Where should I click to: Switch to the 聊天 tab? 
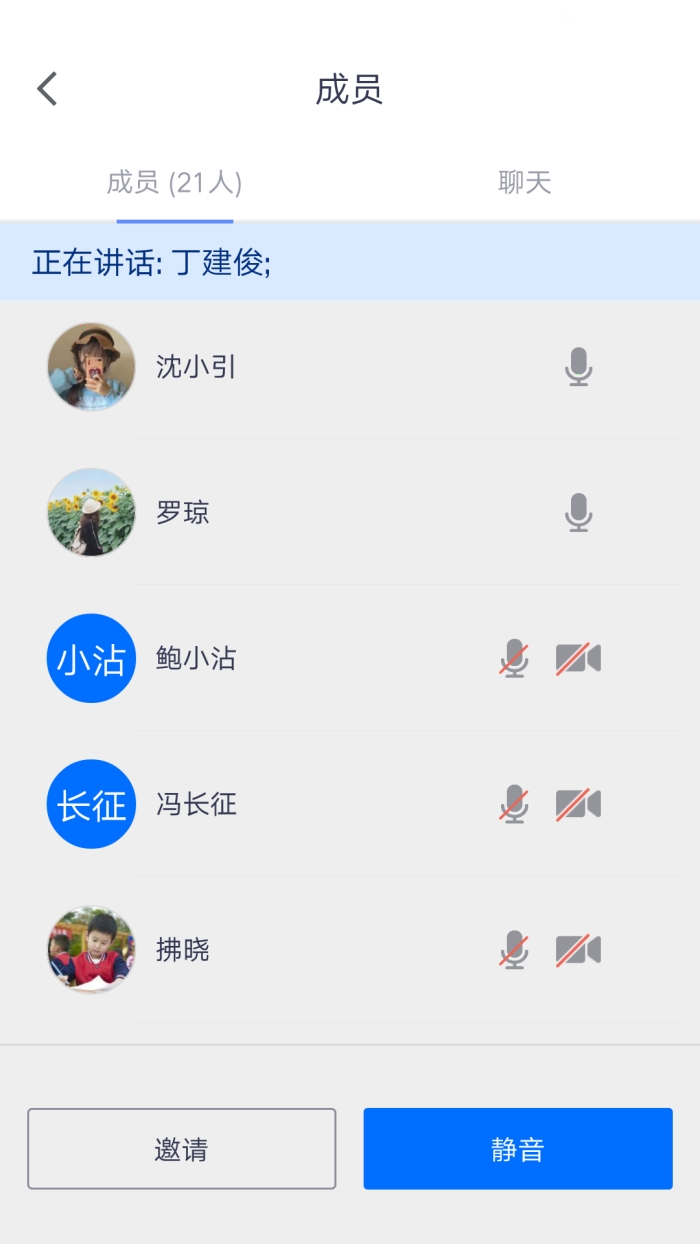point(524,182)
